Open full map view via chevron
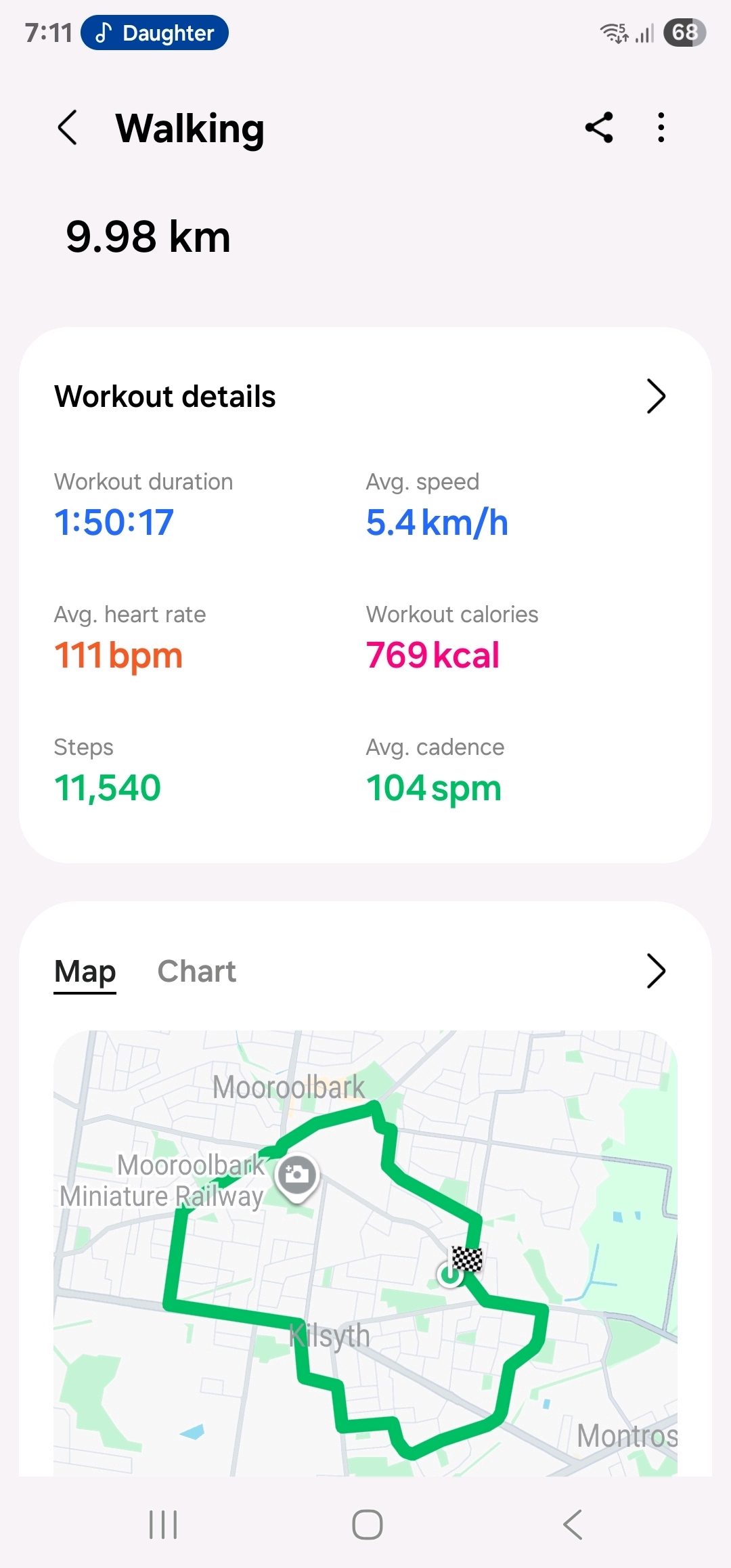Image resolution: width=731 pixels, height=1568 pixels. pyautogui.click(x=656, y=972)
